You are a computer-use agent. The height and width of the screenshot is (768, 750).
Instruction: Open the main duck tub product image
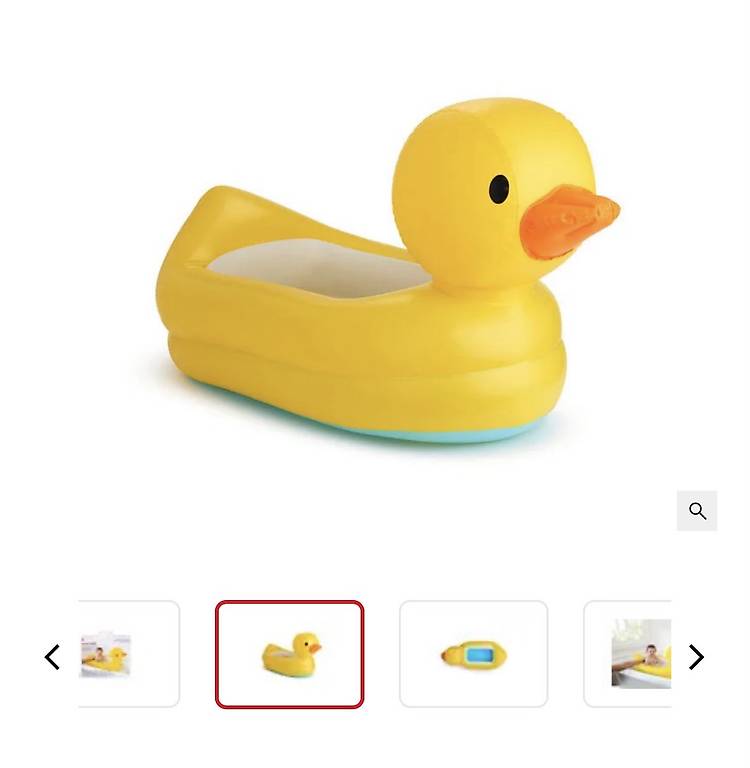[387, 272]
